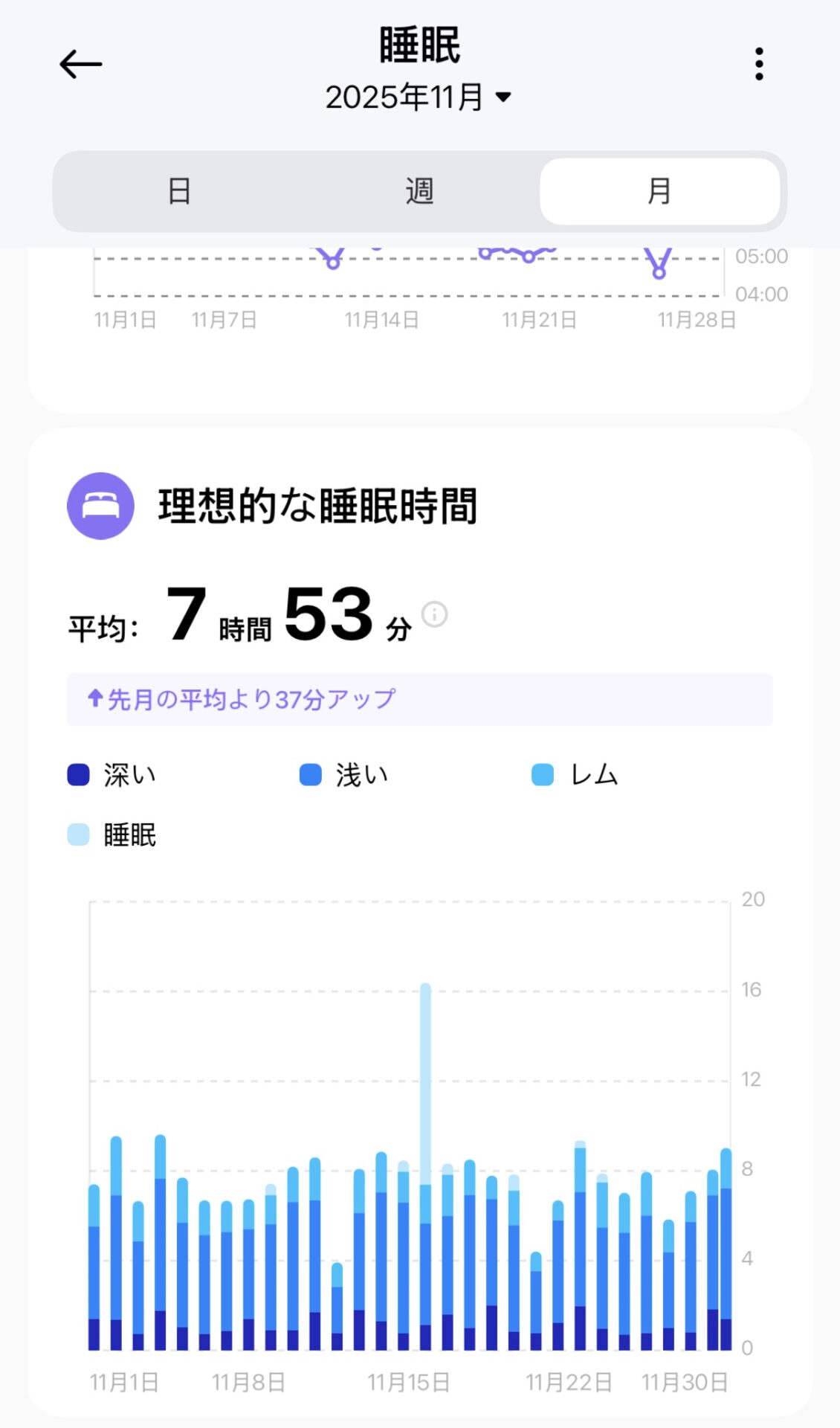This screenshot has width=840, height=1428.
Task: Open the three-dot overflow menu
Action: pyautogui.click(x=758, y=65)
